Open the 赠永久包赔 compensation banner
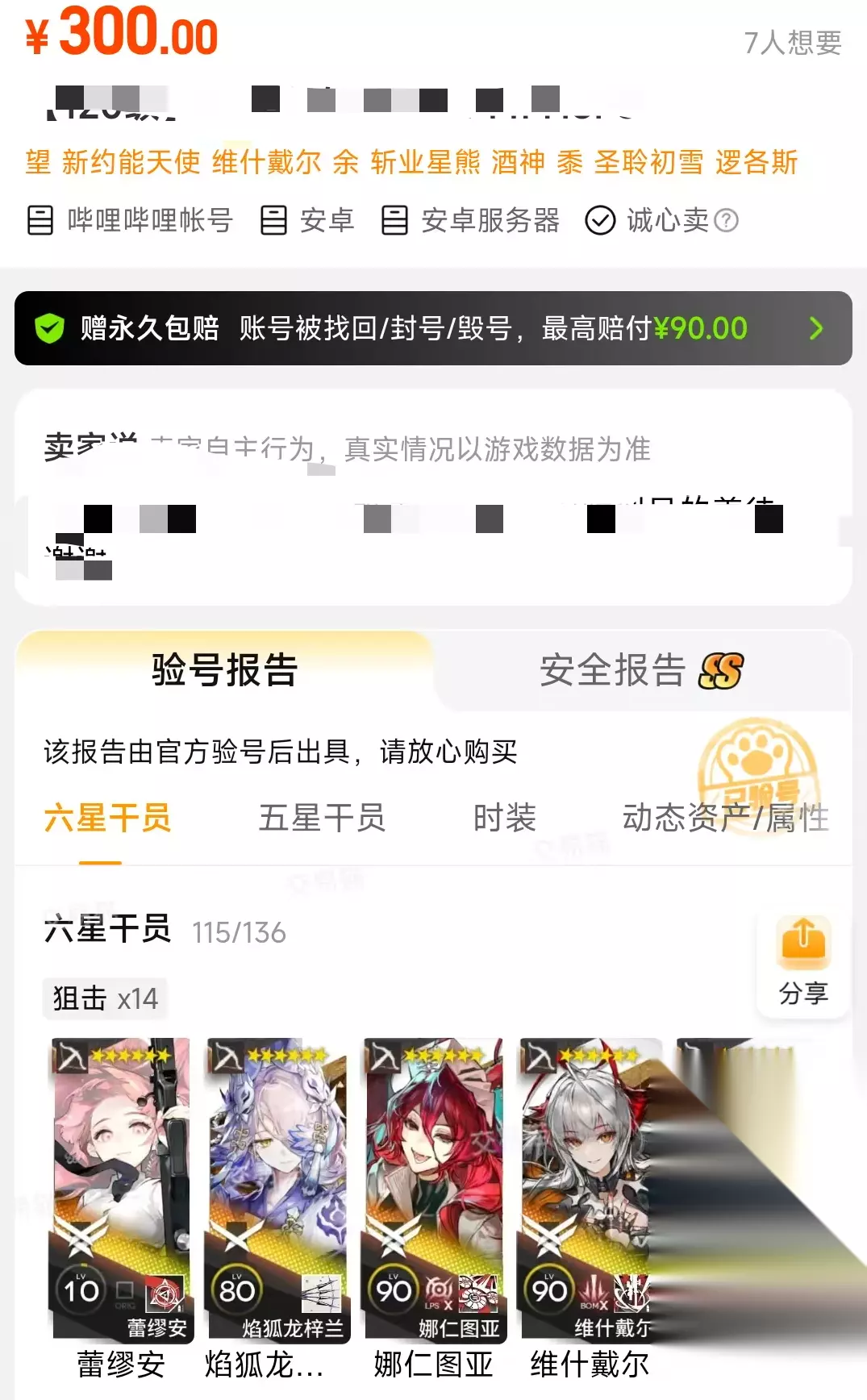The image size is (867, 1400). (433, 328)
